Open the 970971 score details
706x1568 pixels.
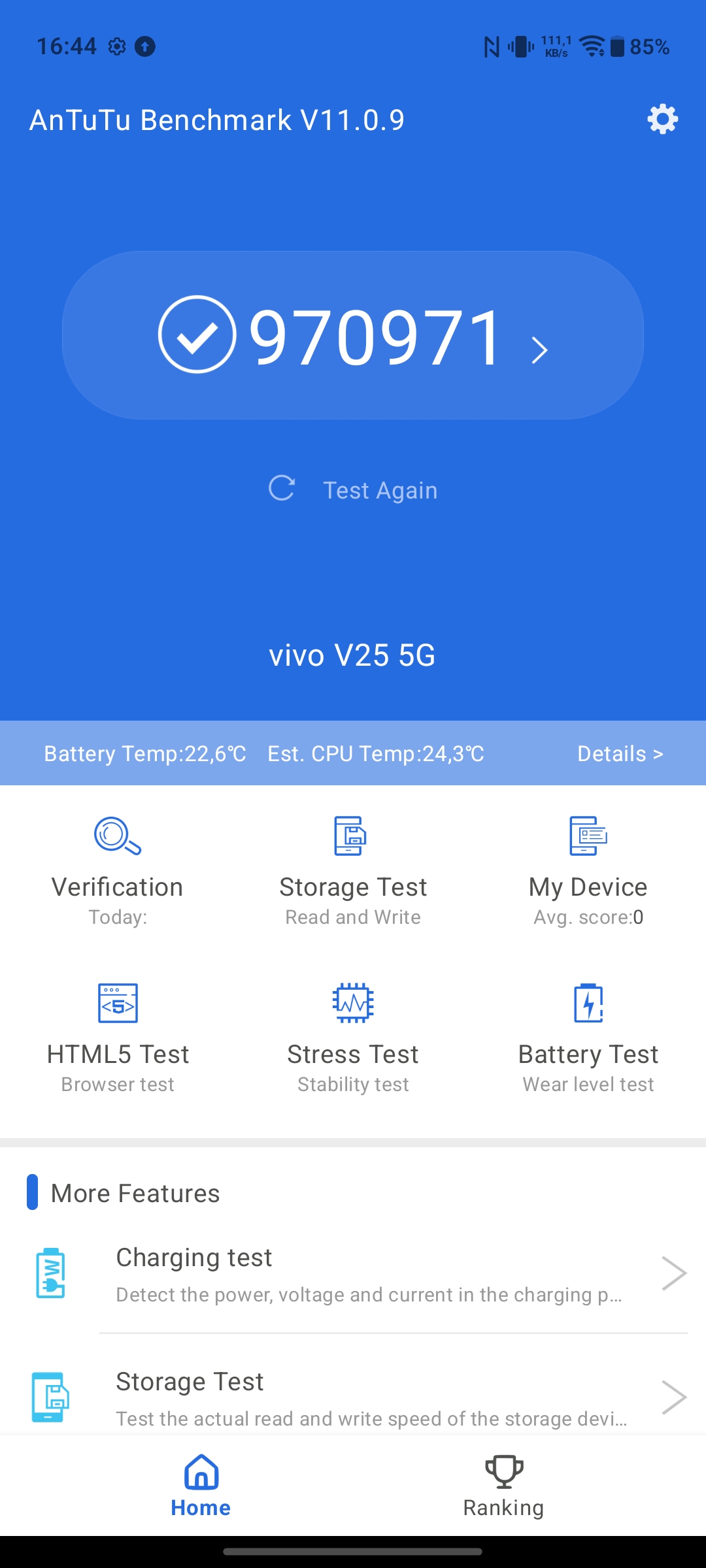coord(353,335)
